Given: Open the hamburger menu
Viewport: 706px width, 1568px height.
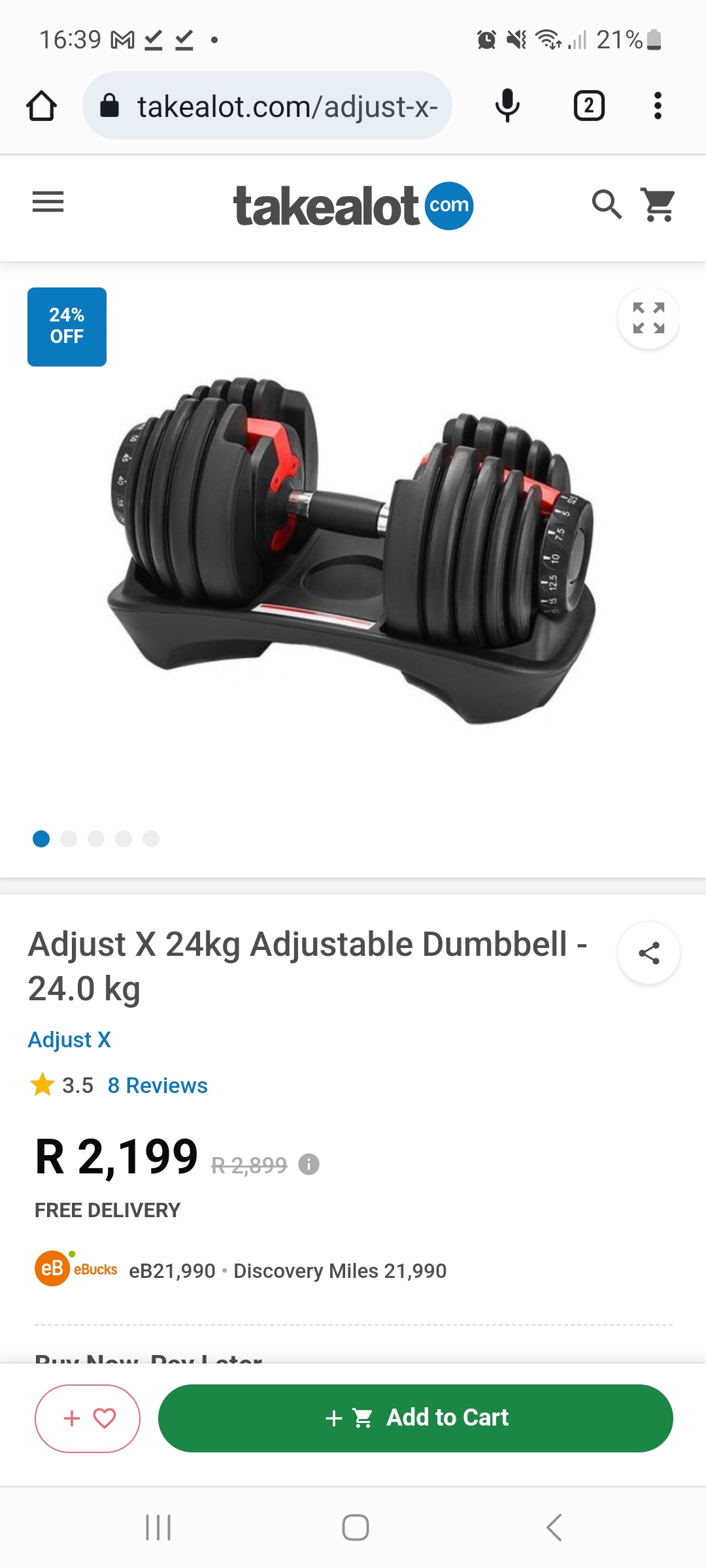Looking at the screenshot, I should [x=48, y=202].
